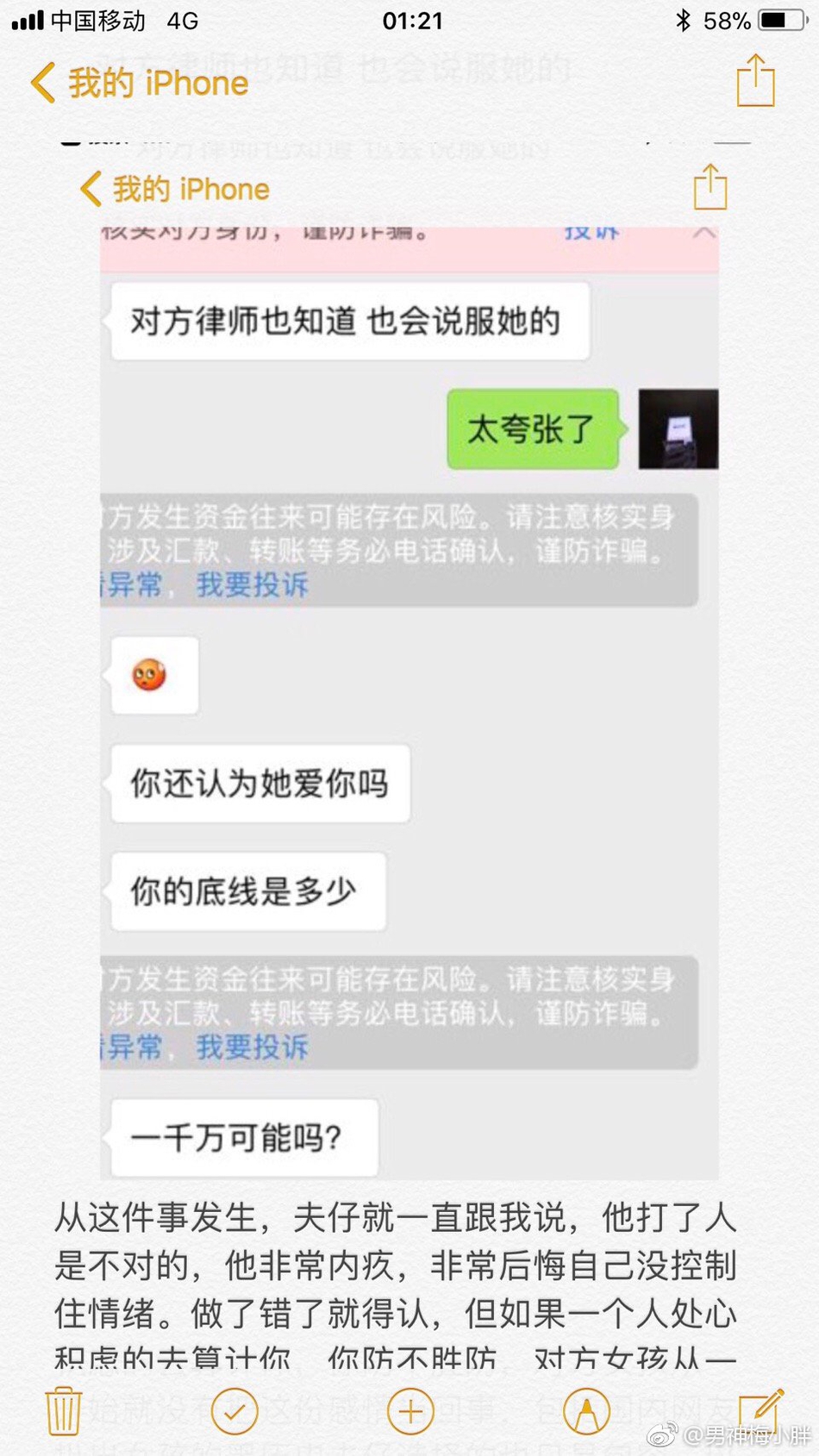Delete this note with trash icon

(63, 1411)
